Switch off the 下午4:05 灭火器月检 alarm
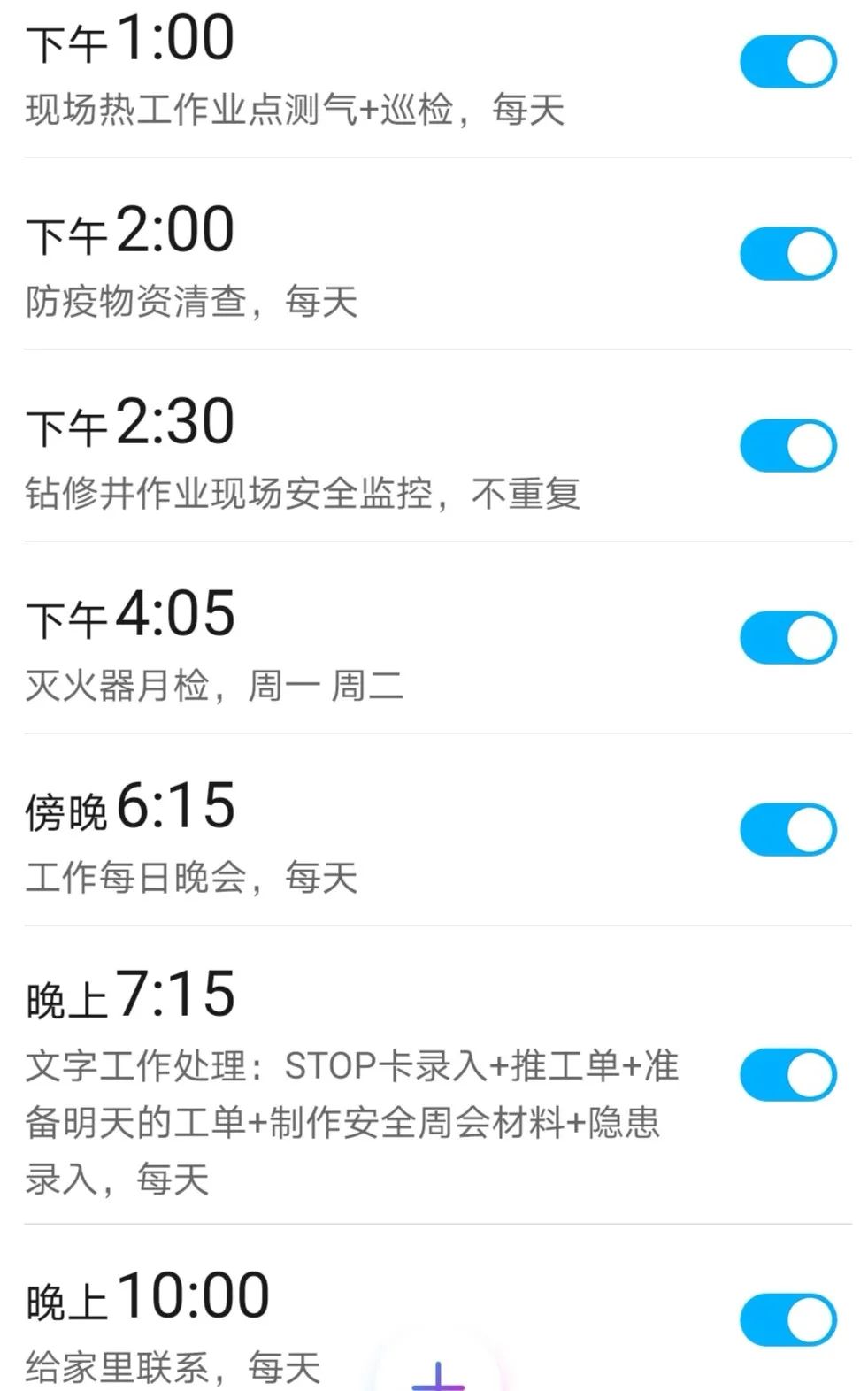The height and width of the screenshot is (1391, 868). pos(787,638)
